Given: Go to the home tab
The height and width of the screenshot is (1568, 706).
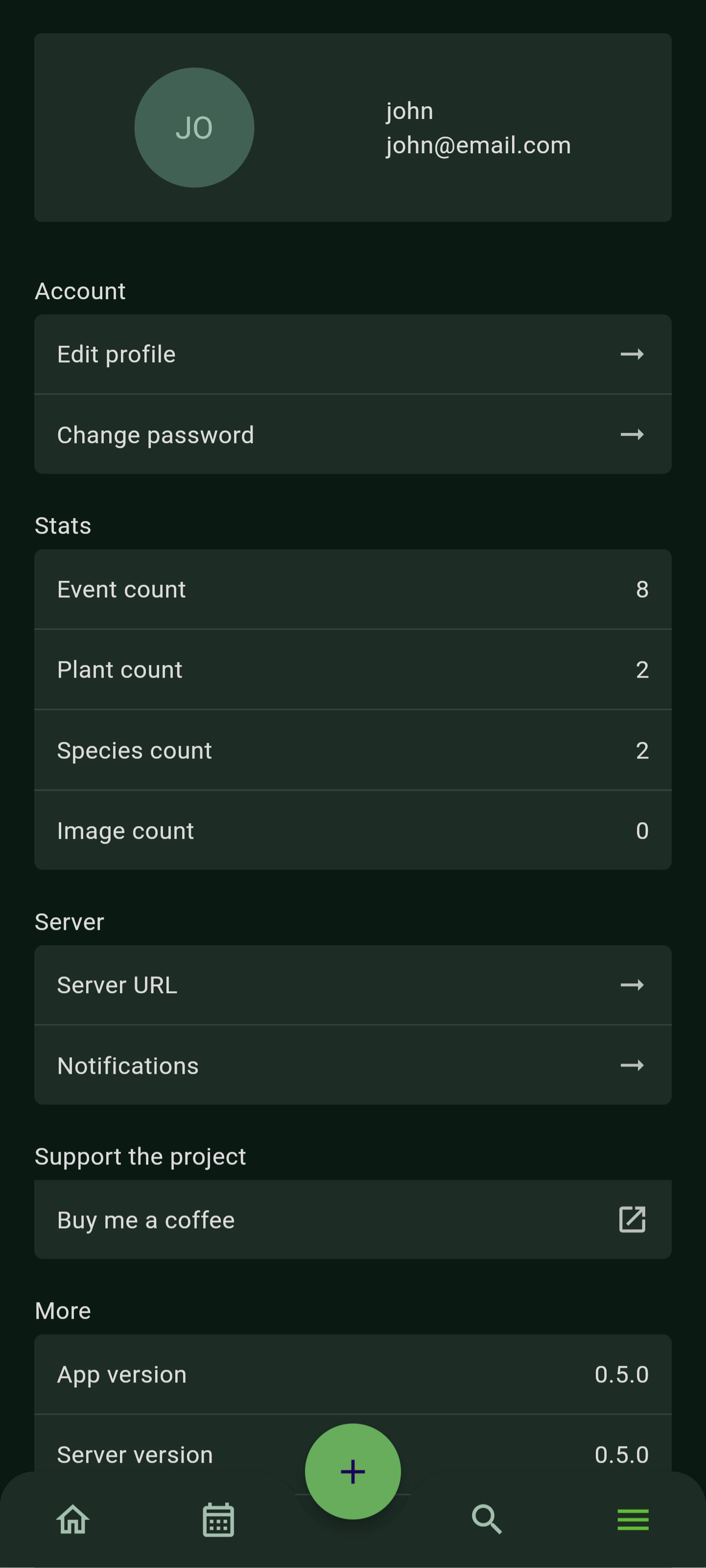Looking at the screenshot, I should click(73, 1520).
